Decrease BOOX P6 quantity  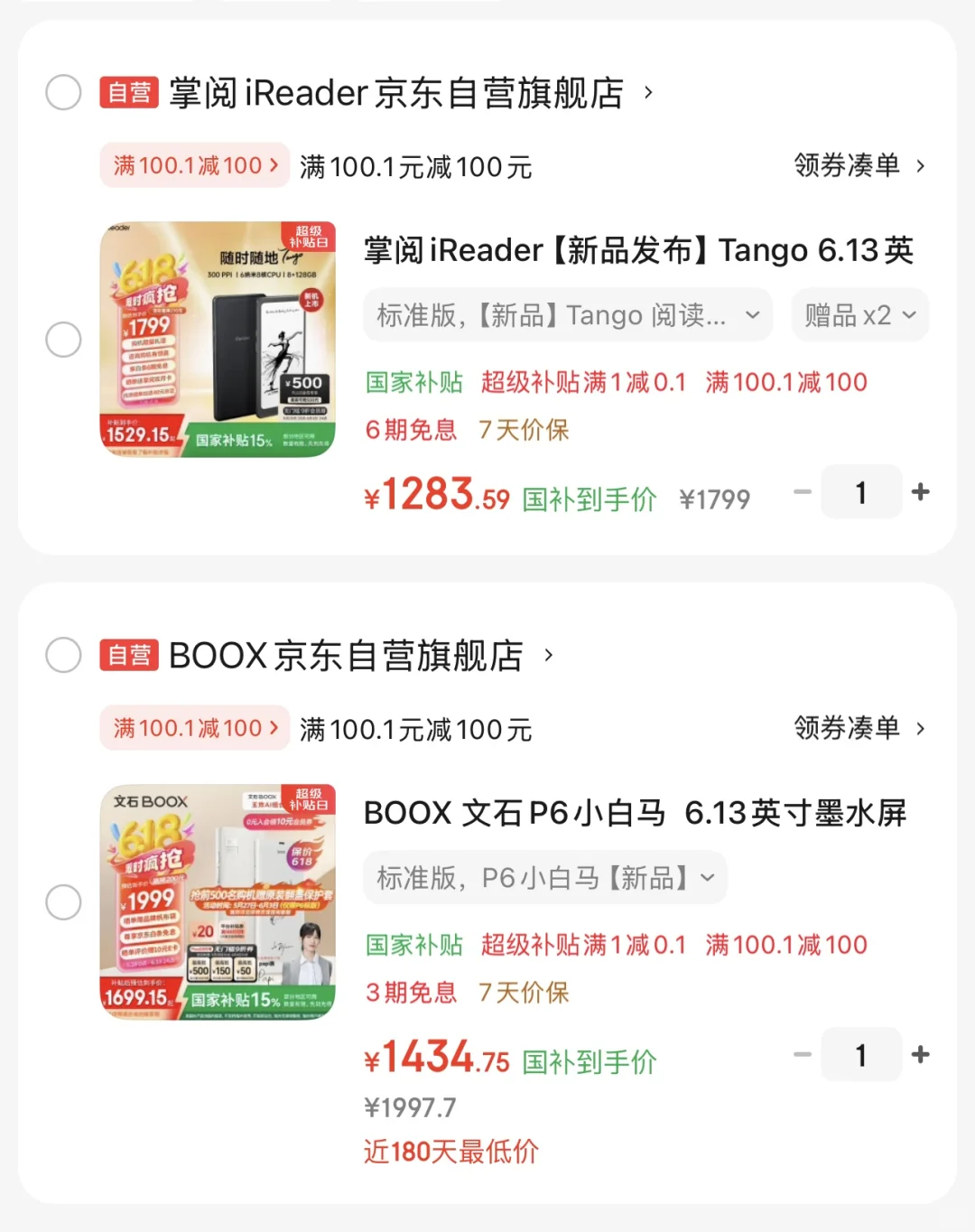[x=803, y=1055]
